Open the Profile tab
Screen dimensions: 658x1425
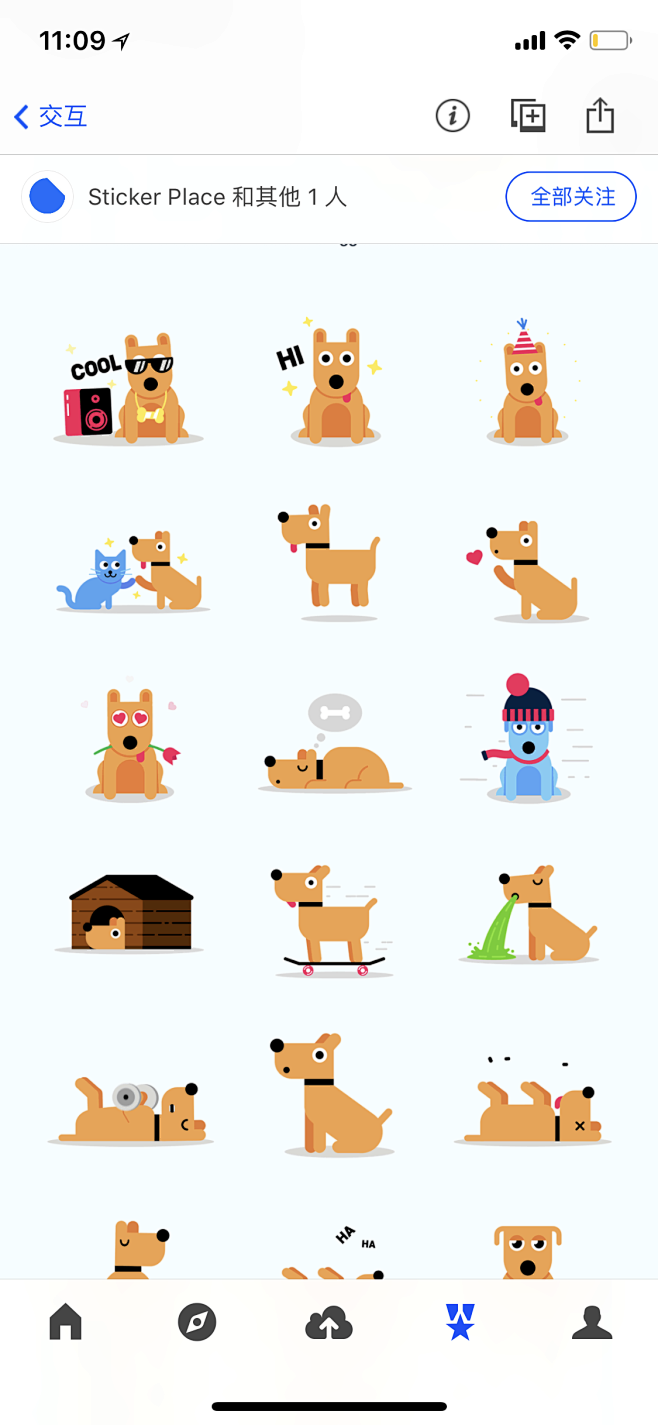pos(592,1322)
